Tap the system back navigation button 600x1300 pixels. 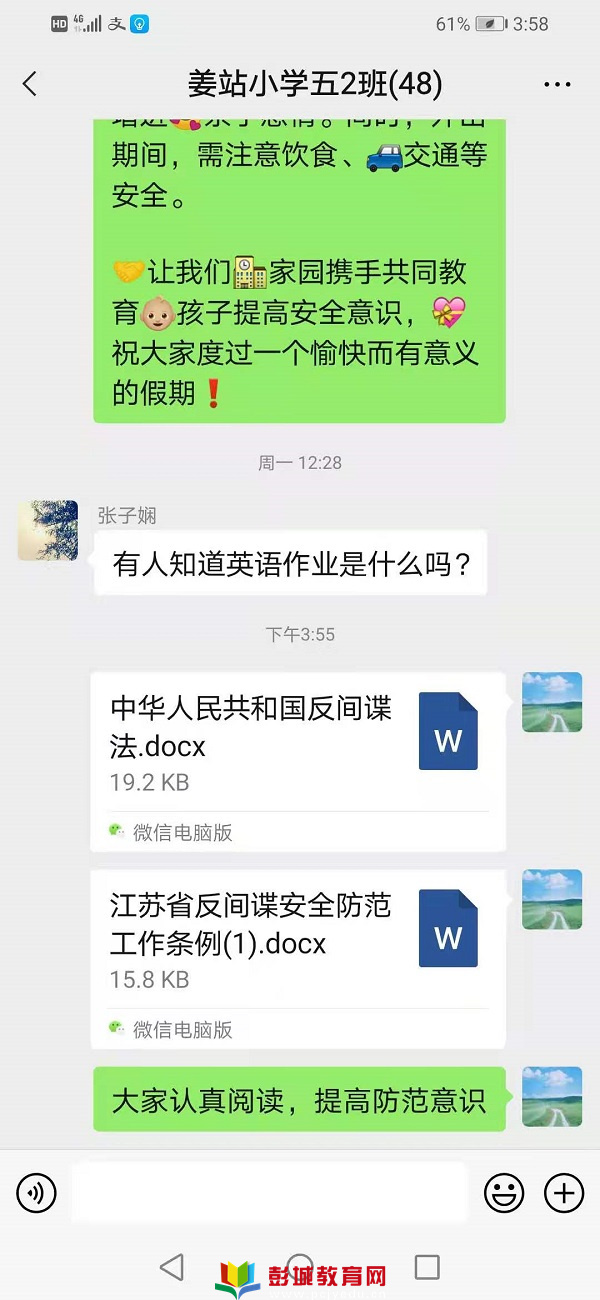coord(172,1267)
